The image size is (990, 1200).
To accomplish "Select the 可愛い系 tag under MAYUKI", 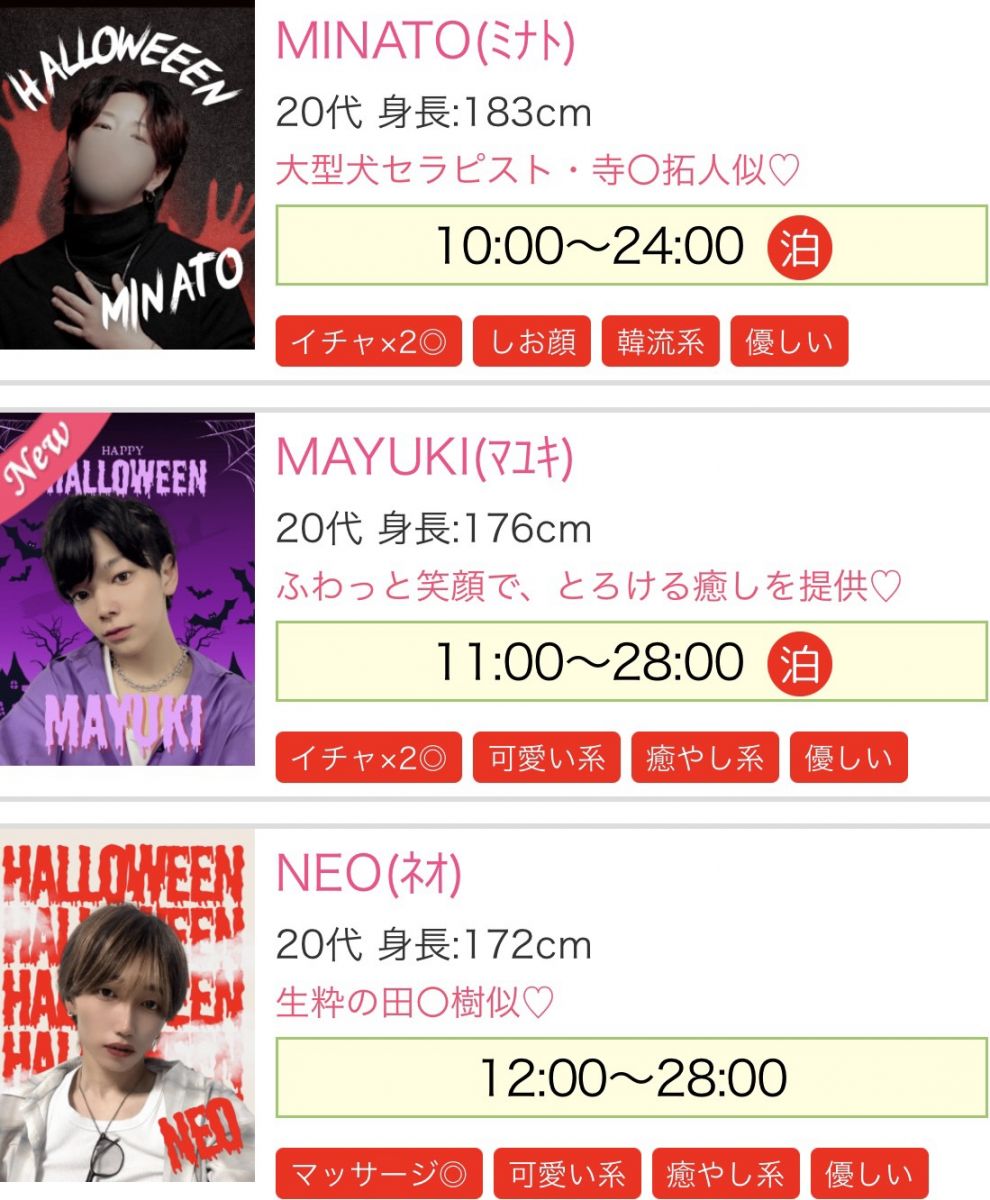I will tap(546, 758).
